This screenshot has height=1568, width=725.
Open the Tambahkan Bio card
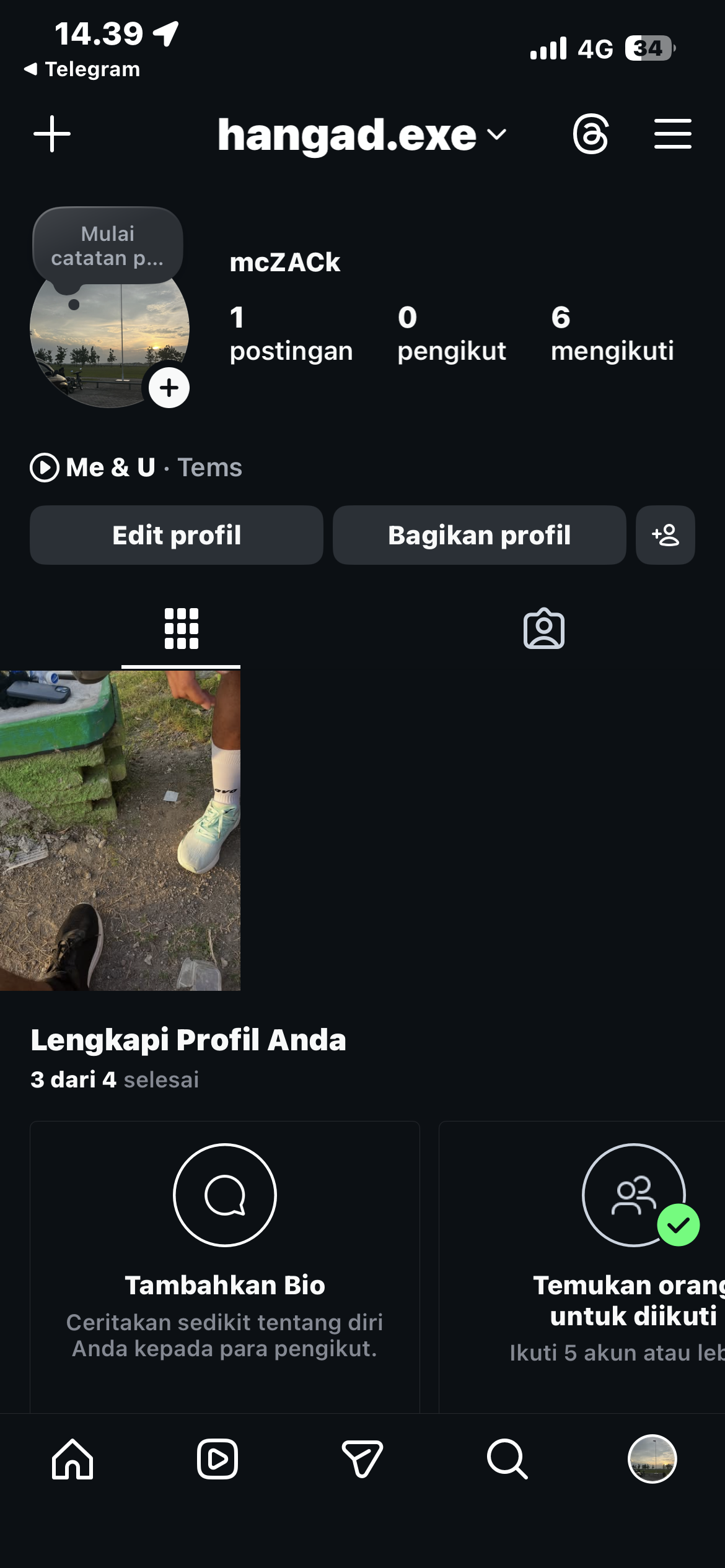pyautogui.click(x=225, y=1263)
